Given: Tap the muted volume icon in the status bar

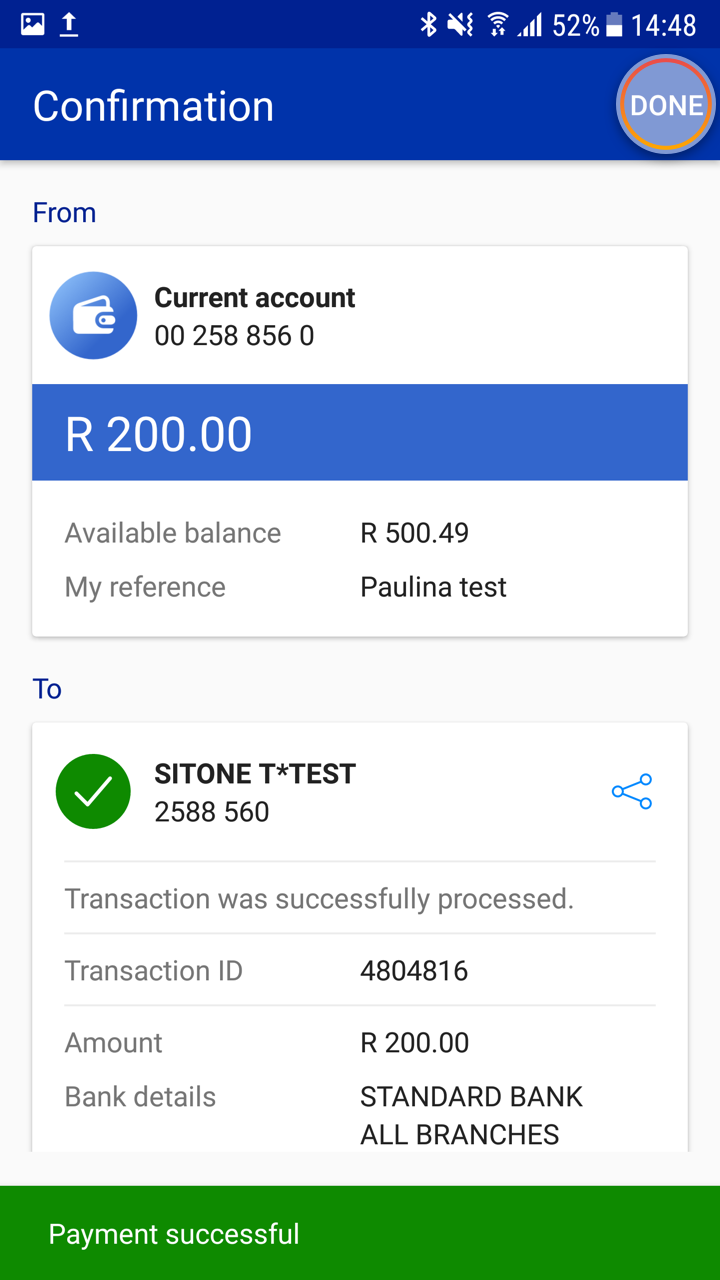Looking at the screenshot, I should click(459, 25).
